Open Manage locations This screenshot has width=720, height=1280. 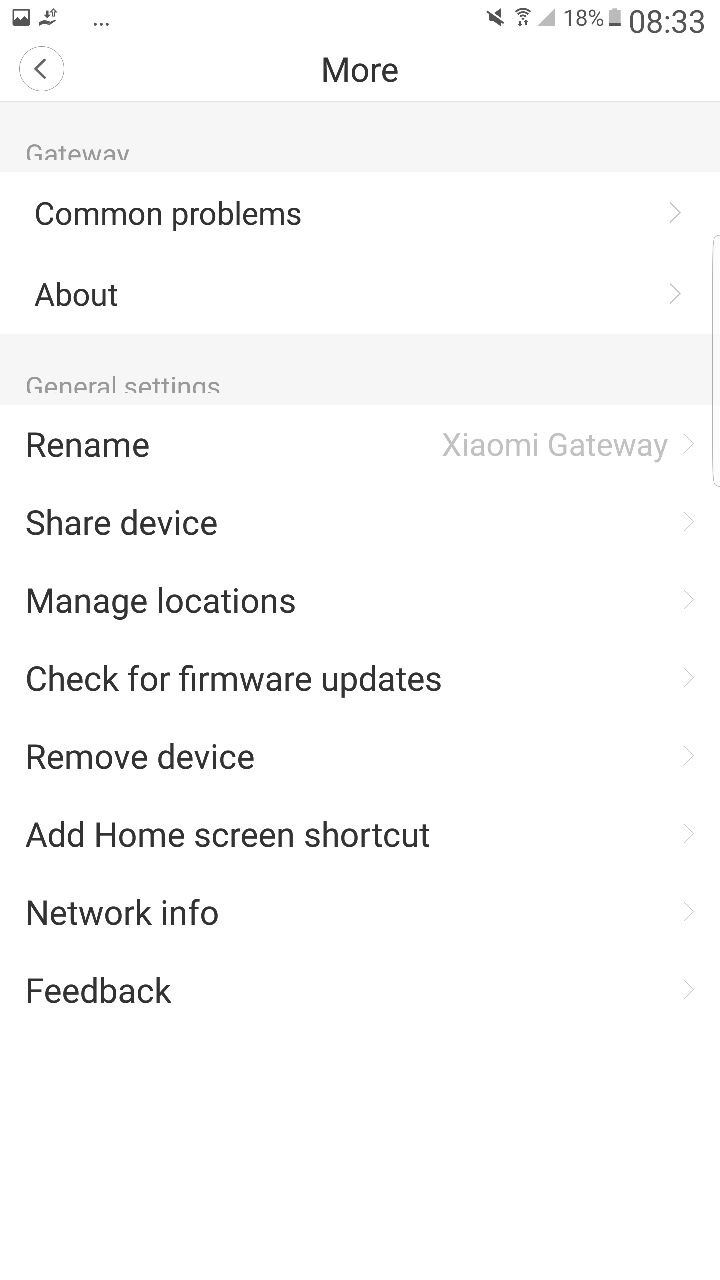pyautogui.click(x=360, y=601)
